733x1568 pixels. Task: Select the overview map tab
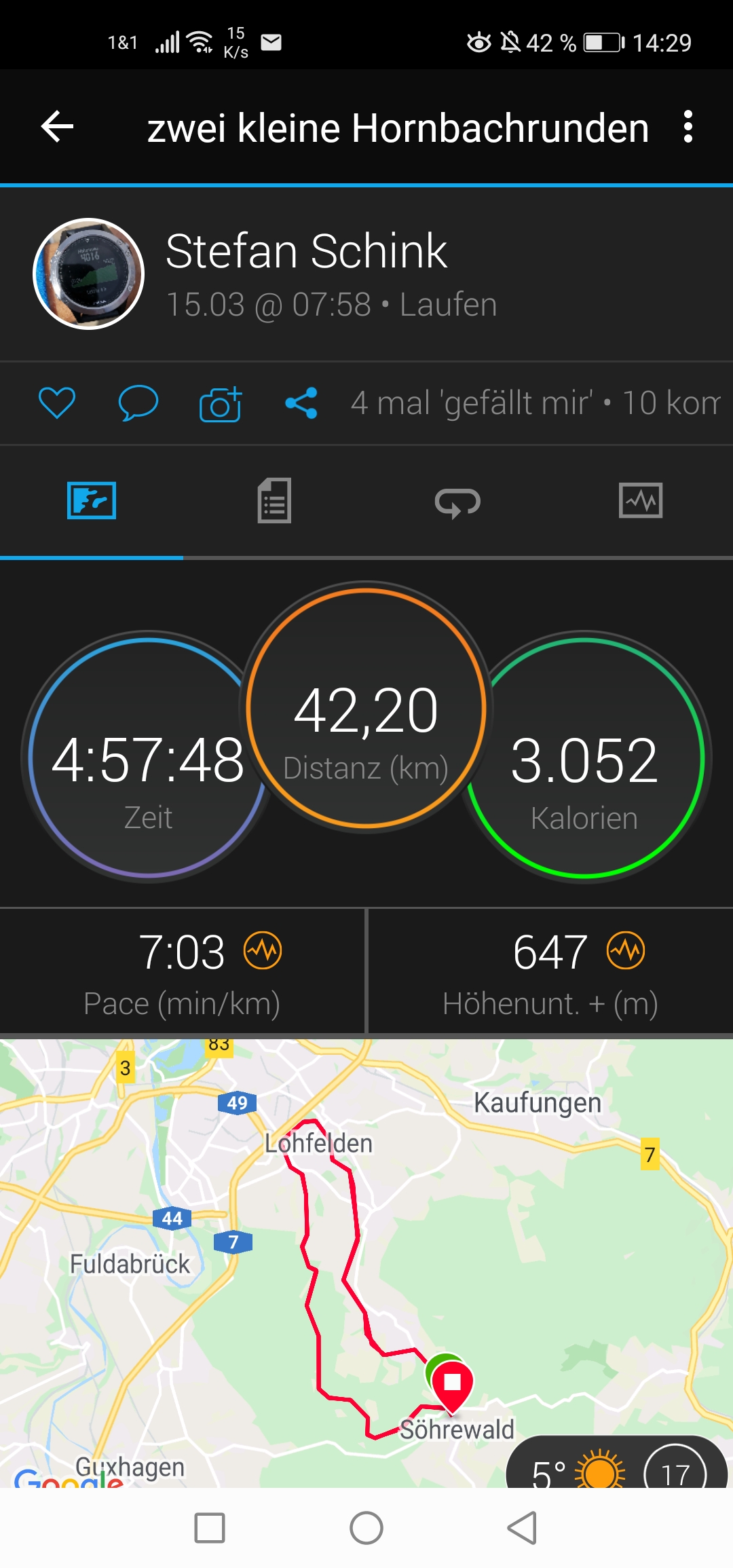coord(92,501)
